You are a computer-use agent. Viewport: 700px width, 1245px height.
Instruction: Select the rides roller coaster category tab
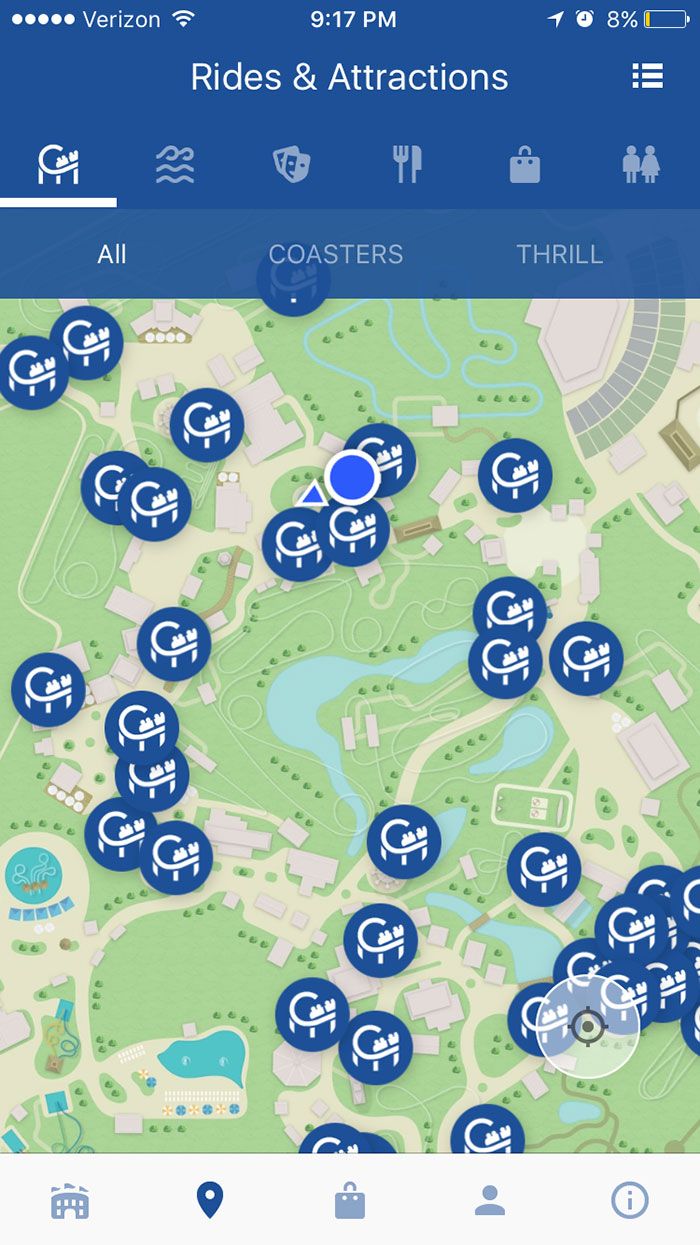(x=58, y=164)
